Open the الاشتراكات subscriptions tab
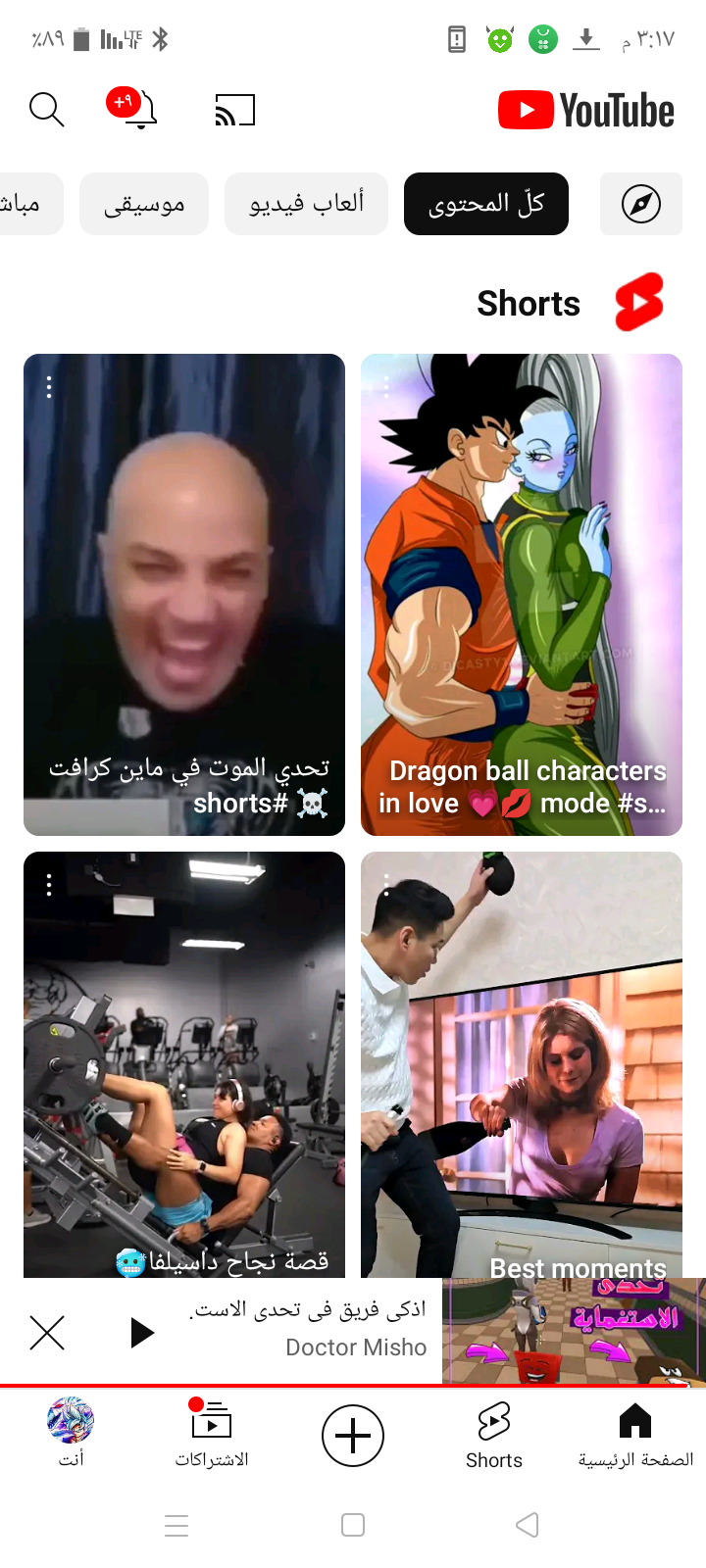This screenshot has height=1568, width=706. (211, 1434)
